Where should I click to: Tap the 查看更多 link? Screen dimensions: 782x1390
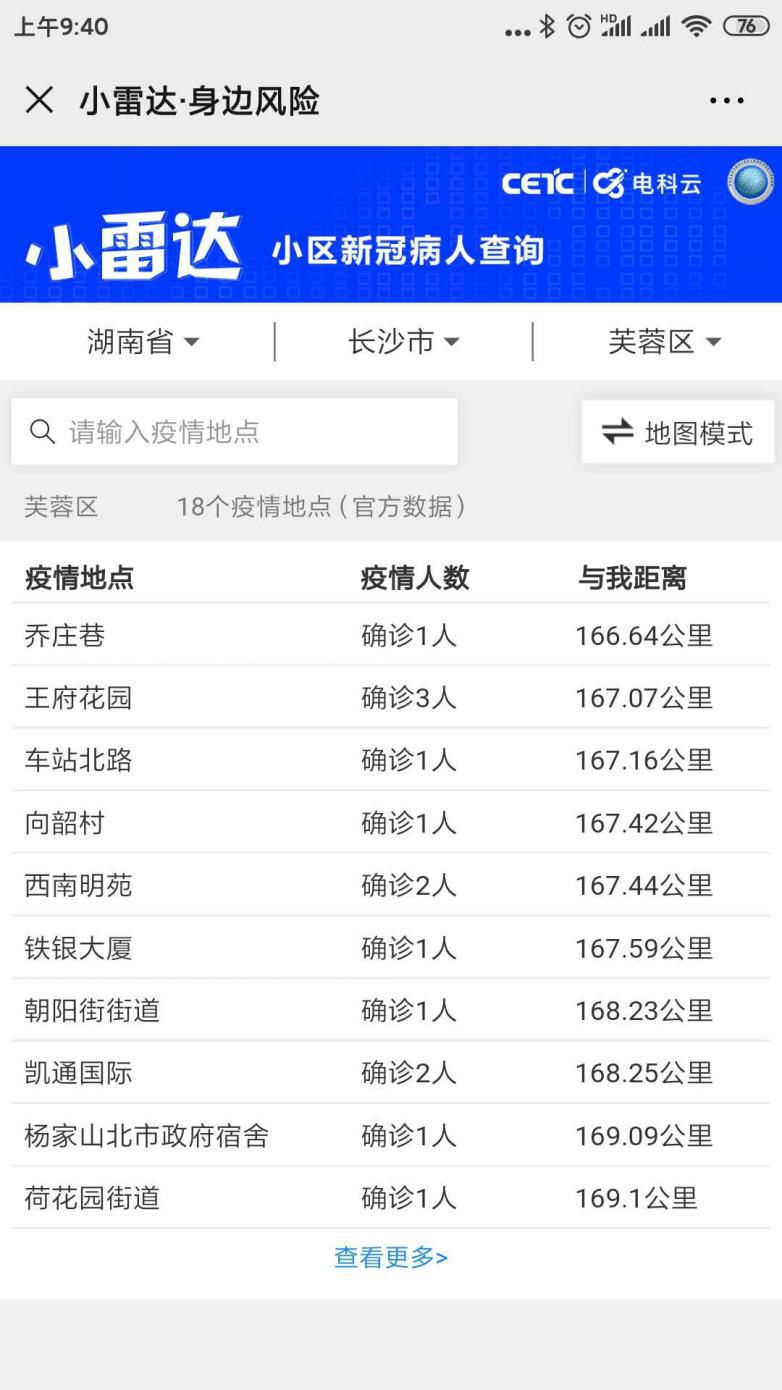(x=391, y=1257)
